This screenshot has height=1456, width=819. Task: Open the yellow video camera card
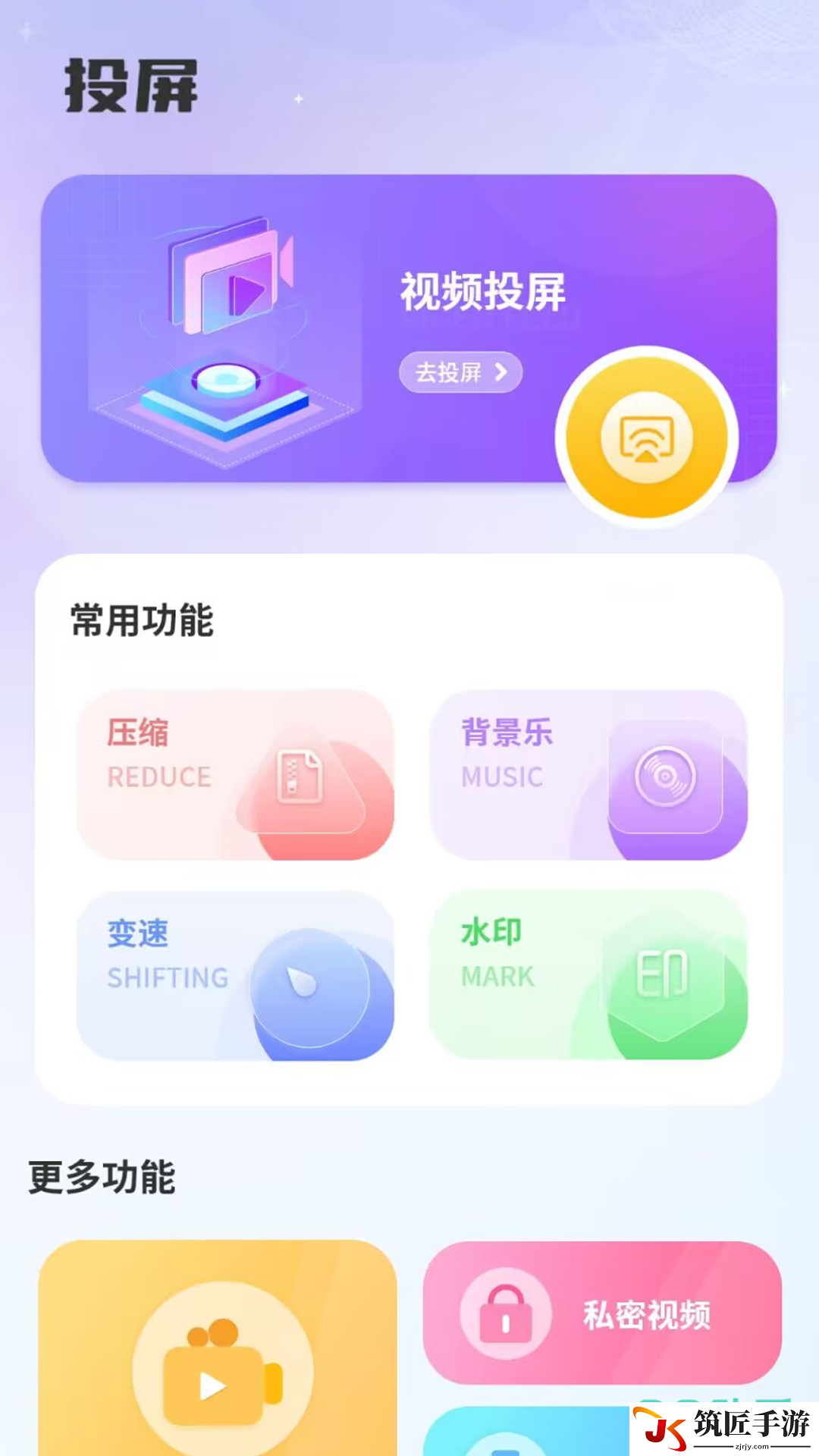coord(218,1348)
